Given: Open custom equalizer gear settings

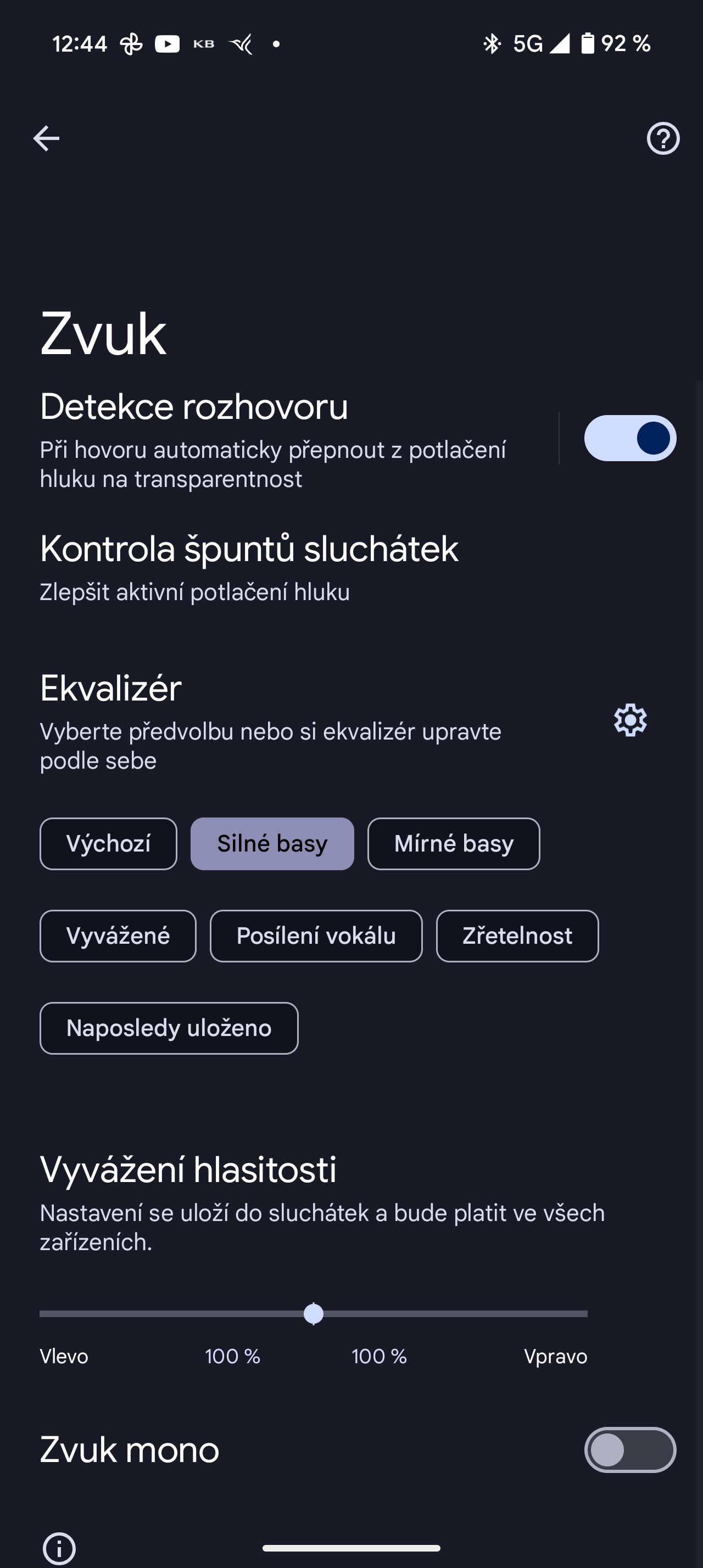Looking at the screenshot, I should [630, 721].
